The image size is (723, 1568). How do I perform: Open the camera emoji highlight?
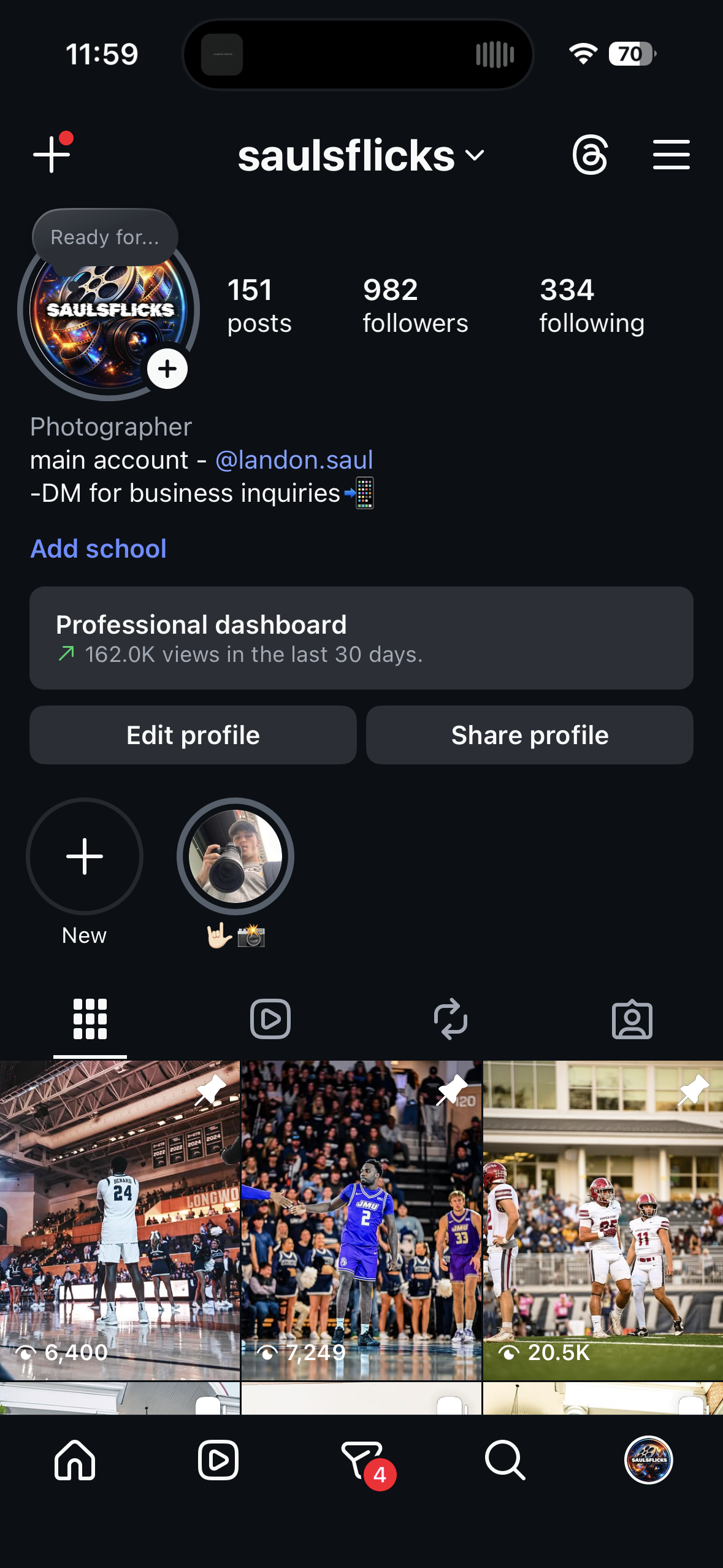pos(235,856)
